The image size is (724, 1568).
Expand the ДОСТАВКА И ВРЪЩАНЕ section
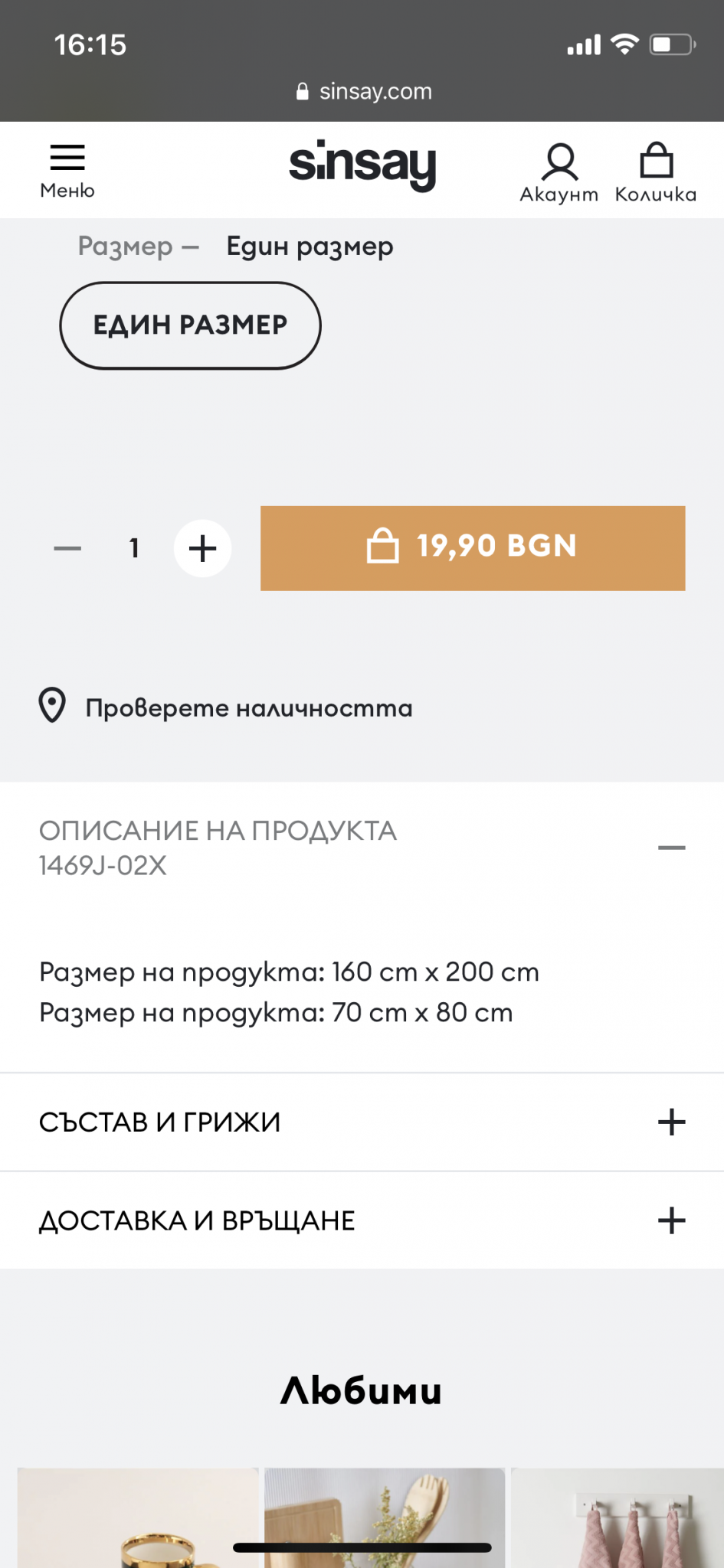[x=671, y=1220]
